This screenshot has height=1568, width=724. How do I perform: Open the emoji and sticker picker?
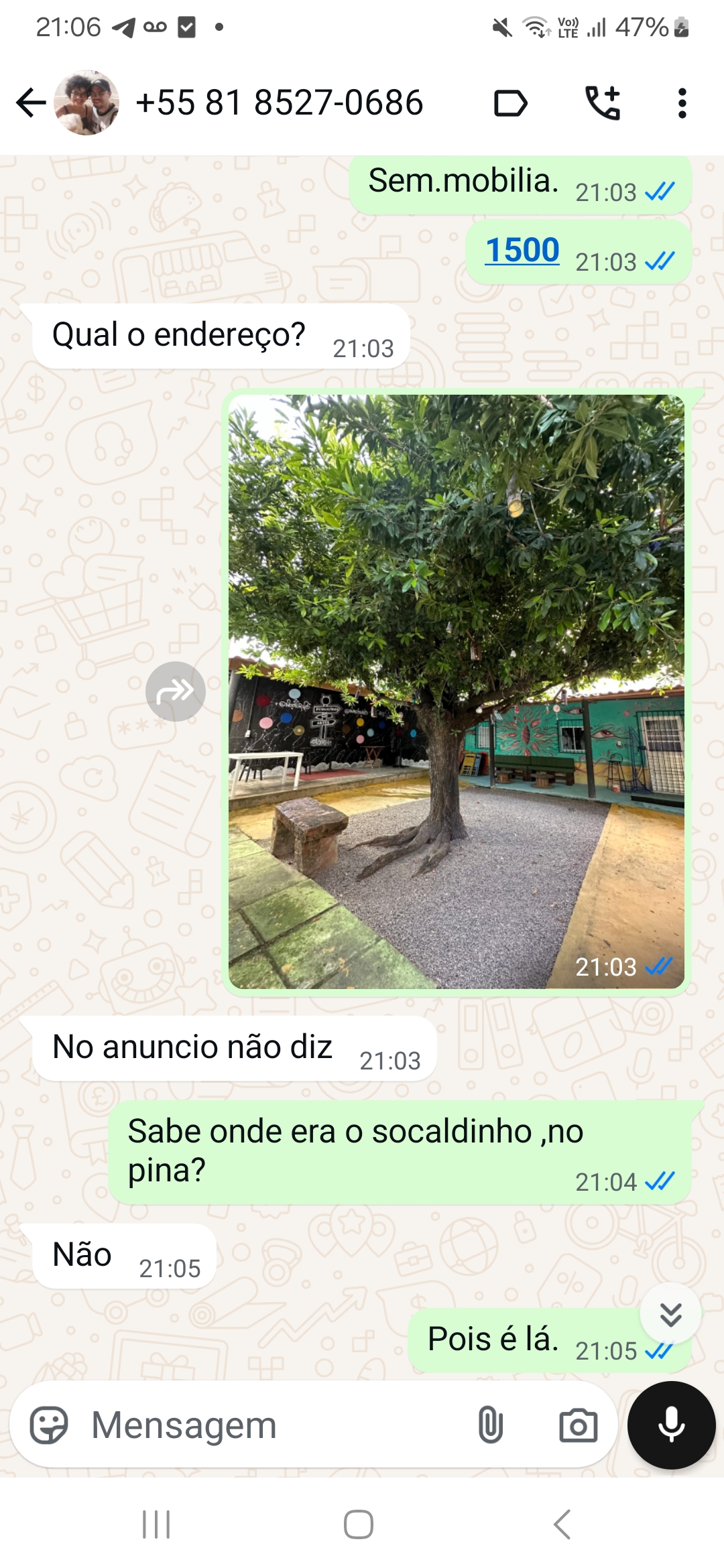[x=49, y=1425]
